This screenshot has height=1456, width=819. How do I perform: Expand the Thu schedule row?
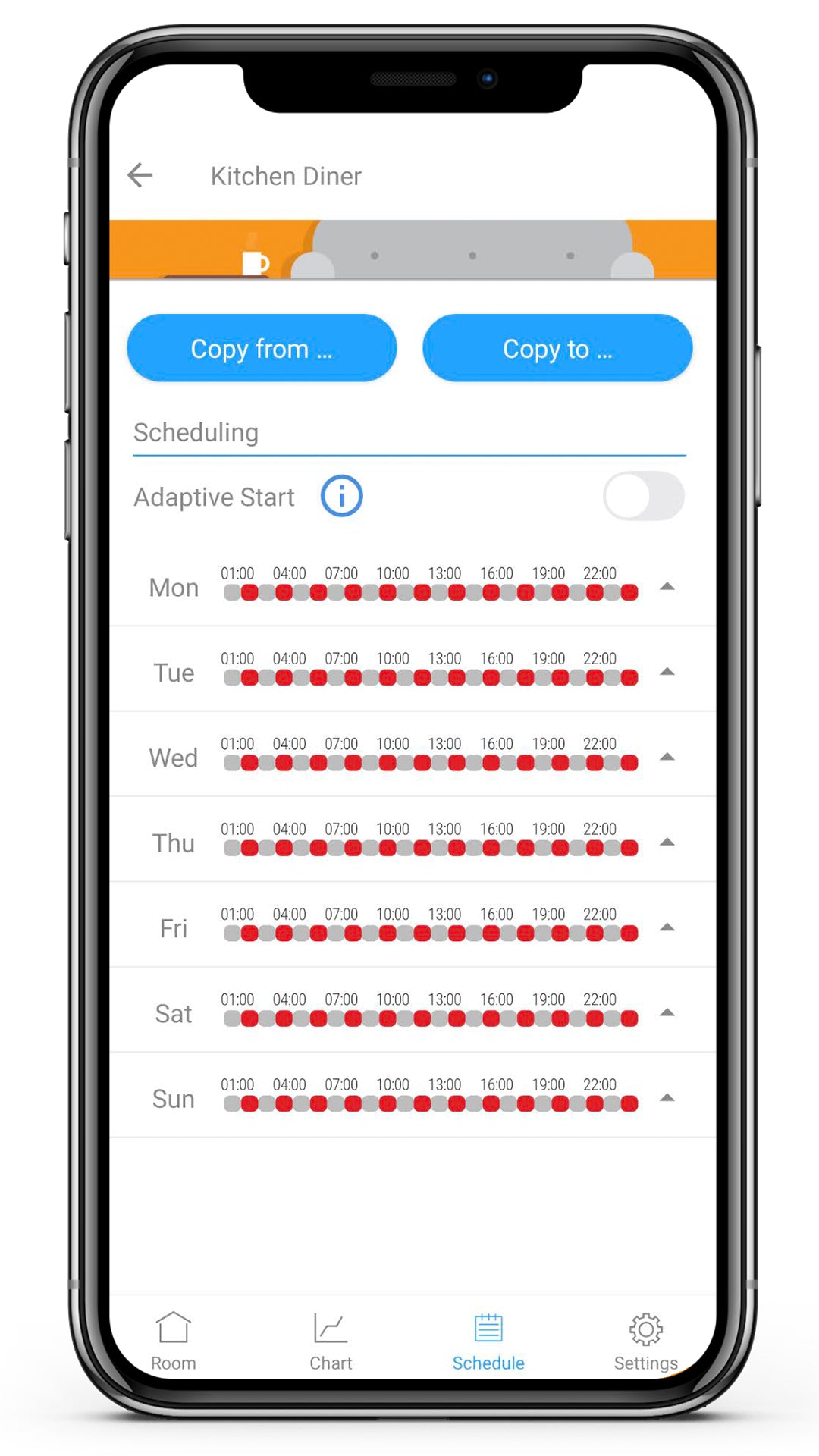(x=667, y=843)
